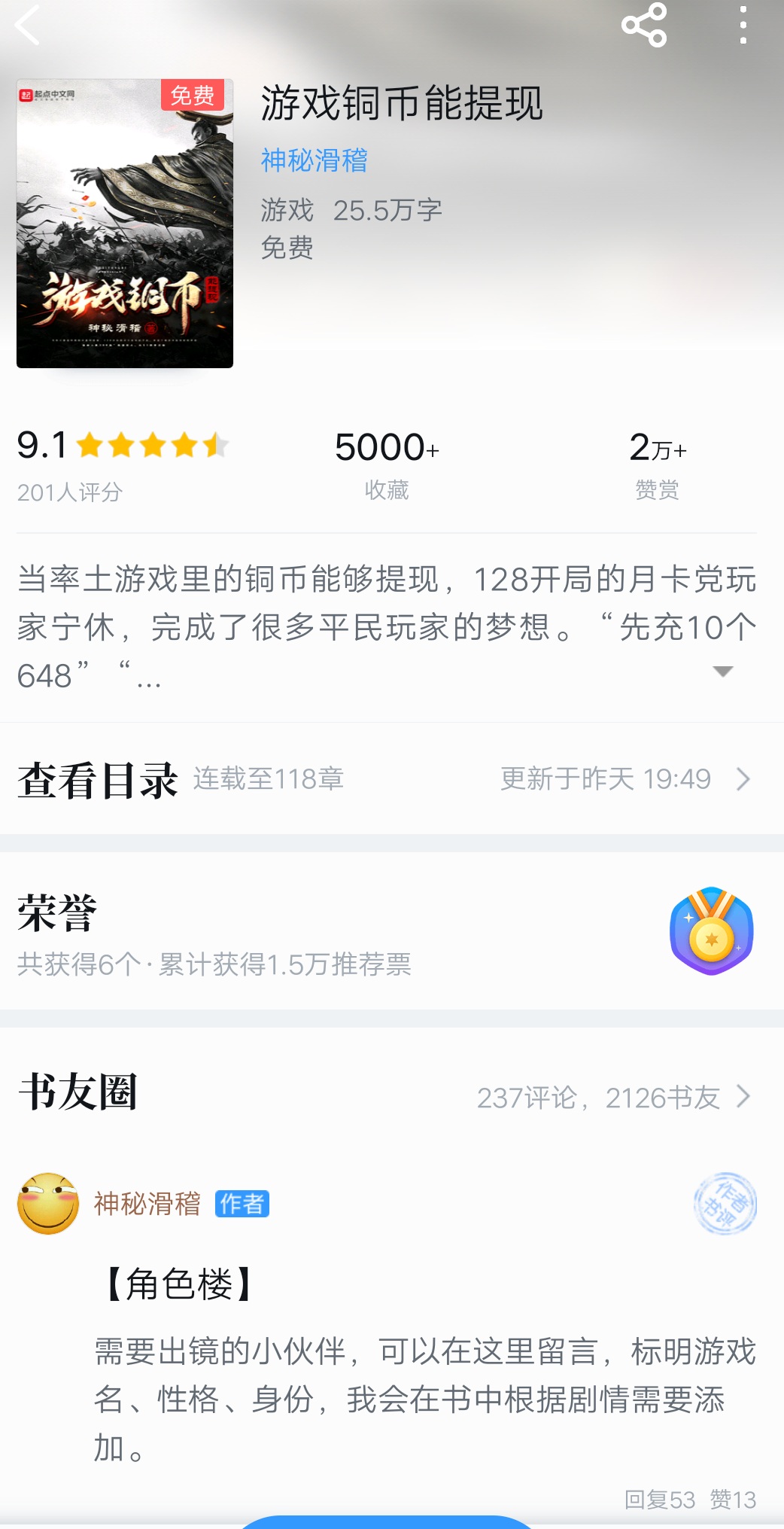
Task: Open the 神秘滑稽 author link under the book title
Action: pos(315,160)
